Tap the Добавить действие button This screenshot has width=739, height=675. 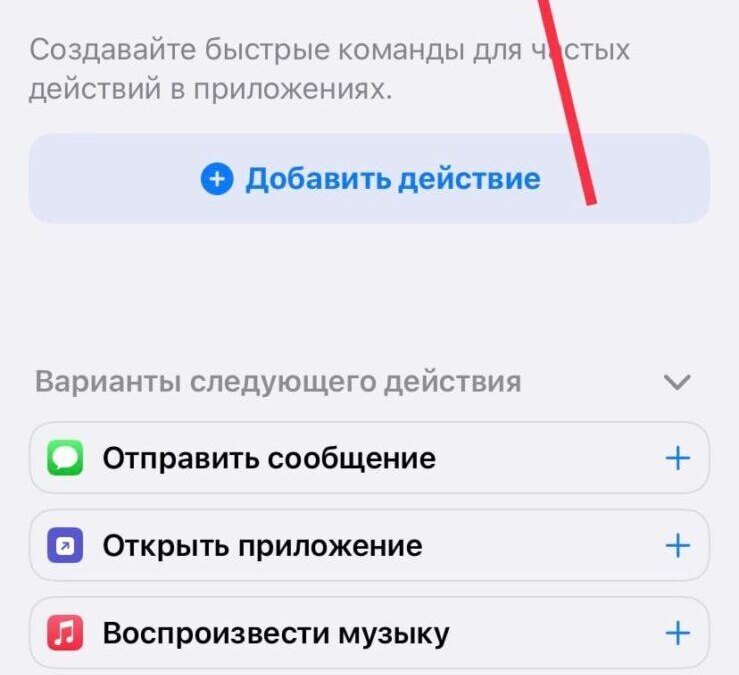pos(370,179)
